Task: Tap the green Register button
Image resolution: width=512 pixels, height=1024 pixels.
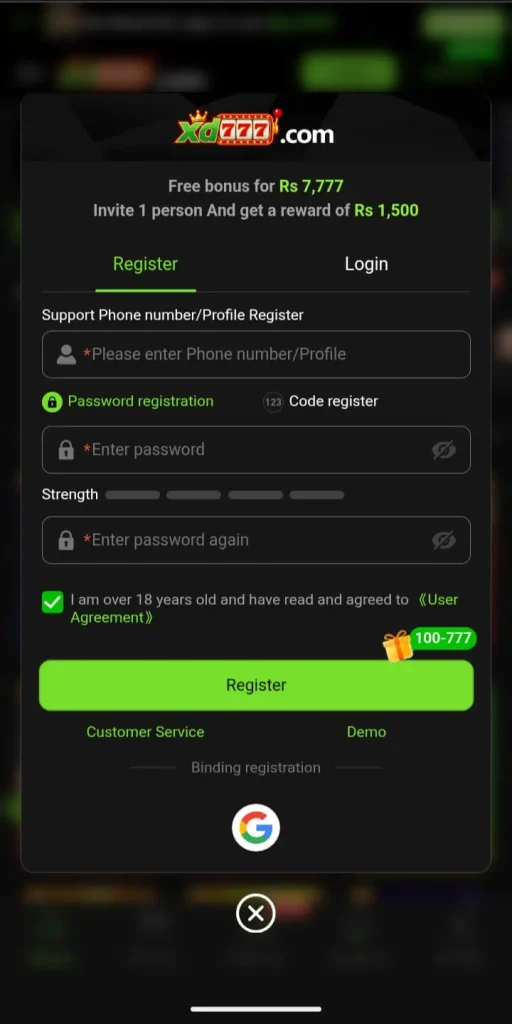Action: pyautogui.click(x=256, y=685)
